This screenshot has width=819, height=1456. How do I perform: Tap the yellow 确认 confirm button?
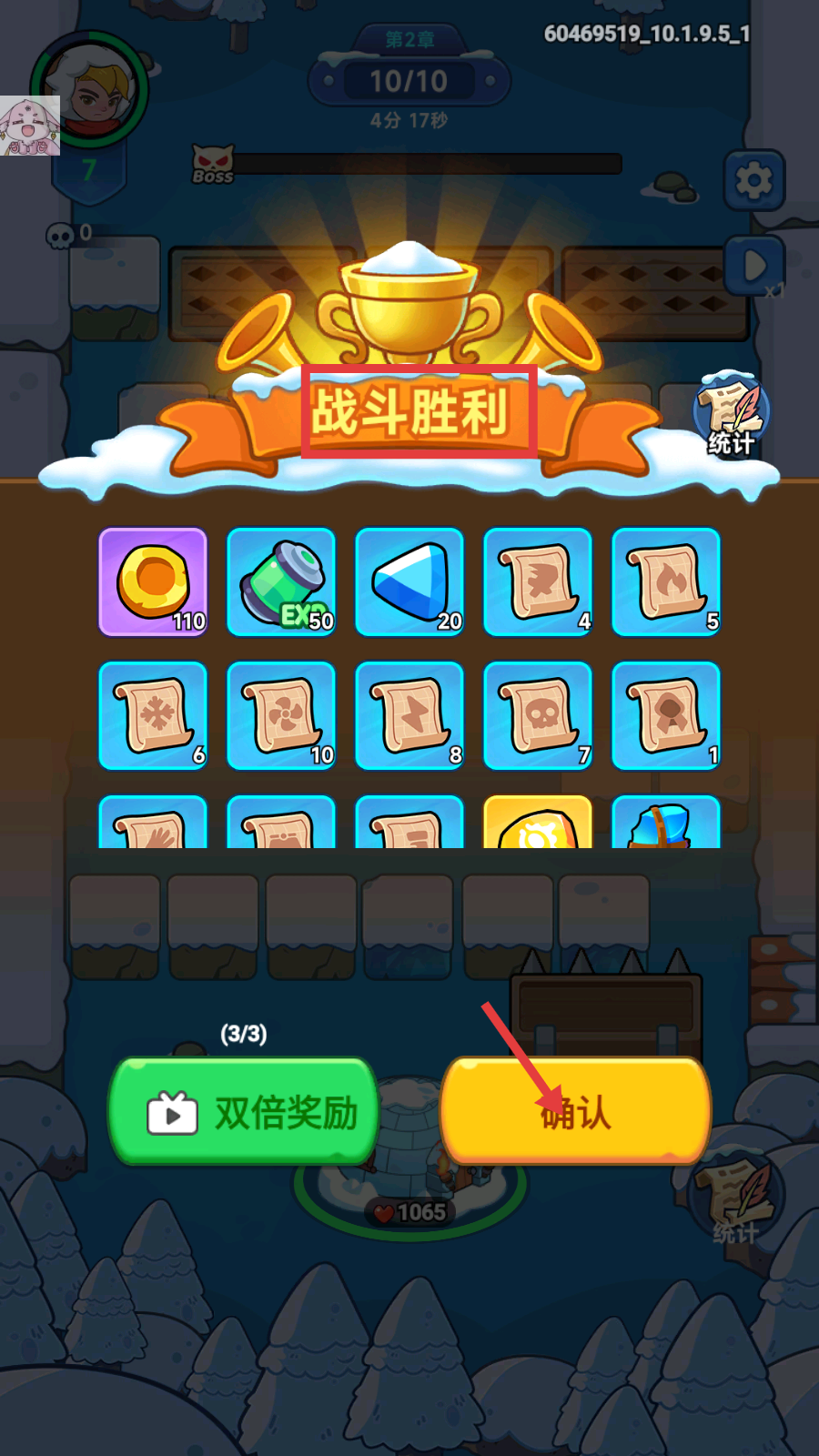[575, 1110]
